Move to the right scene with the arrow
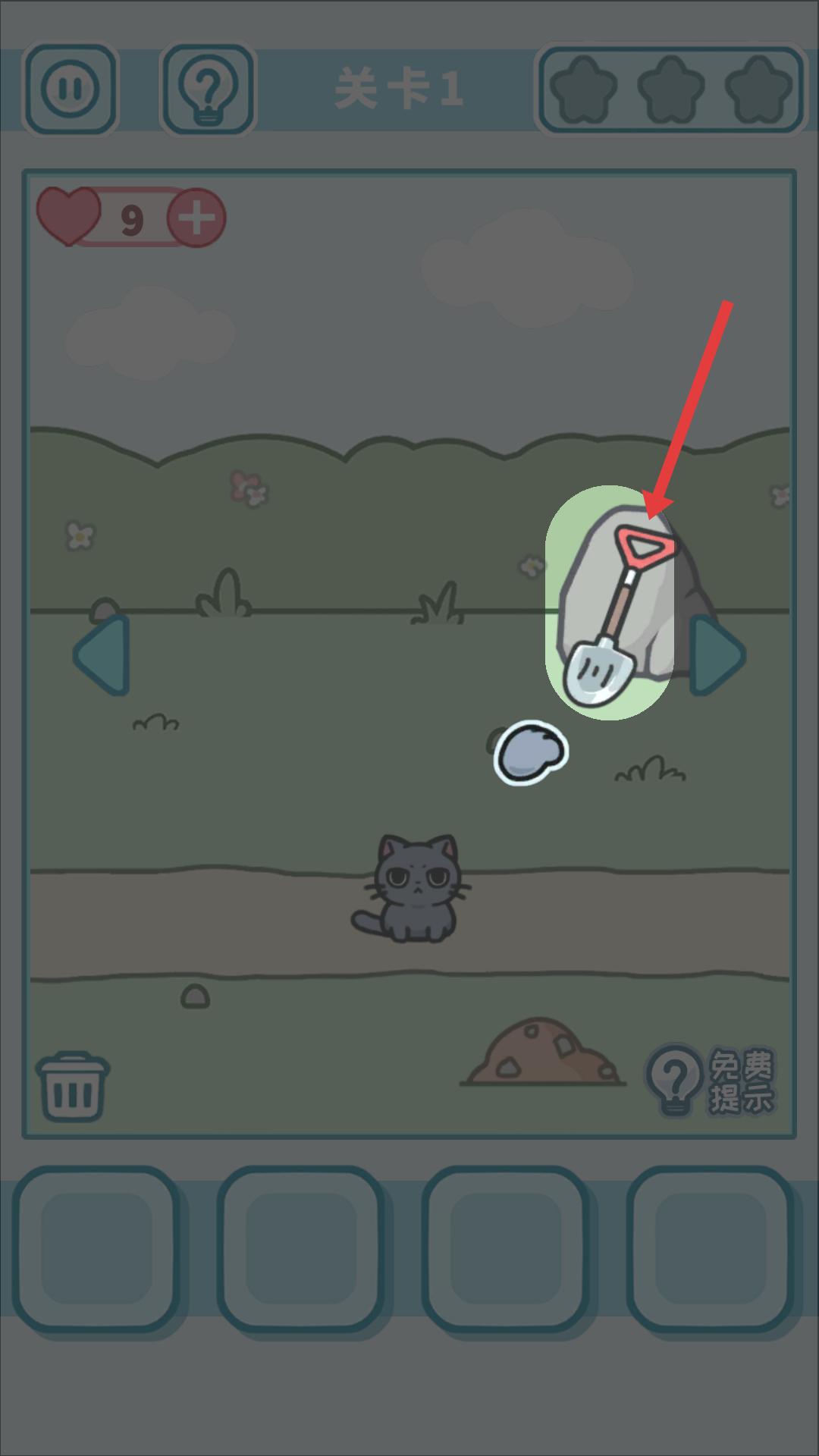Image resolution: width=819 pixels, height=1456 pixels. coord(717,655)
